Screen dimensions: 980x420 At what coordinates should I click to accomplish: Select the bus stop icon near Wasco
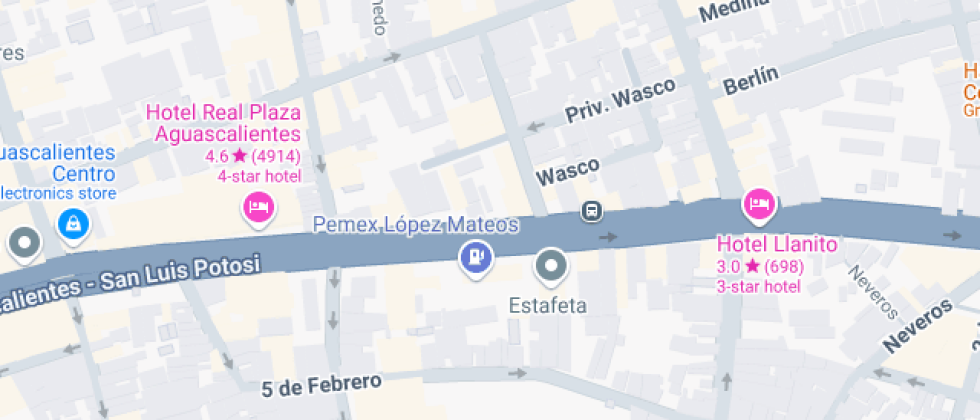click(x=592, y=210)
